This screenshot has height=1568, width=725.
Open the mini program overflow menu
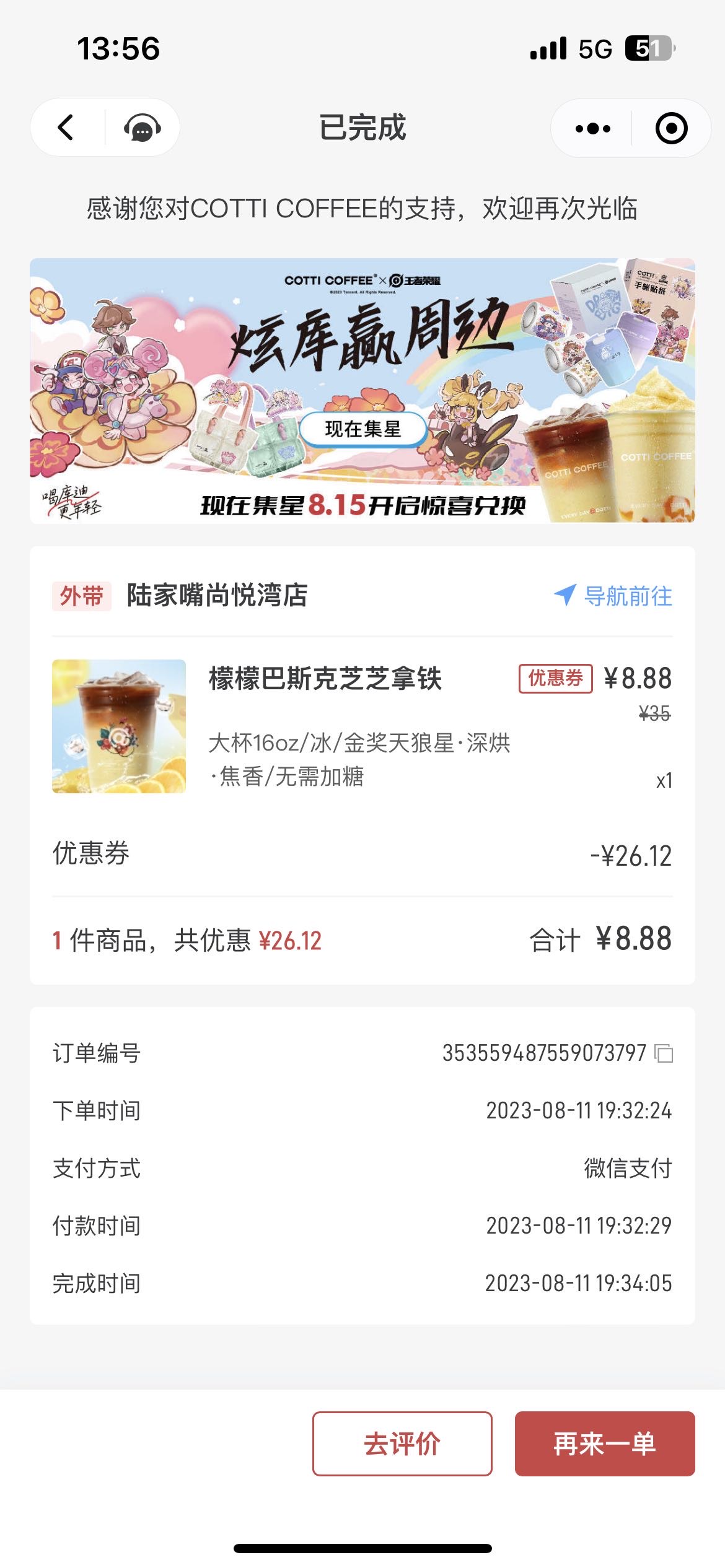click(592, 129)
